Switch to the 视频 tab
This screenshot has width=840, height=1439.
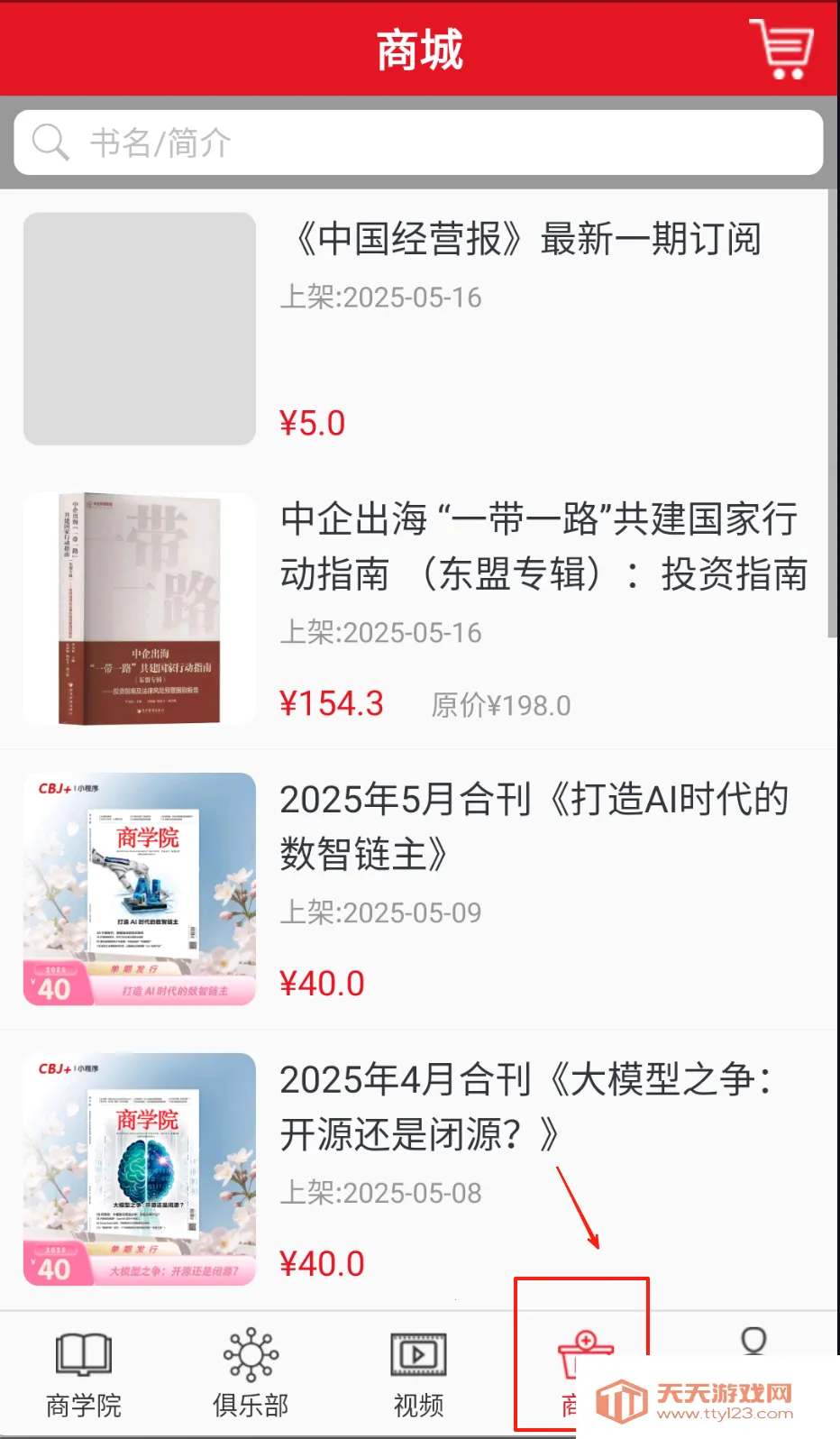click(418, 1372)
